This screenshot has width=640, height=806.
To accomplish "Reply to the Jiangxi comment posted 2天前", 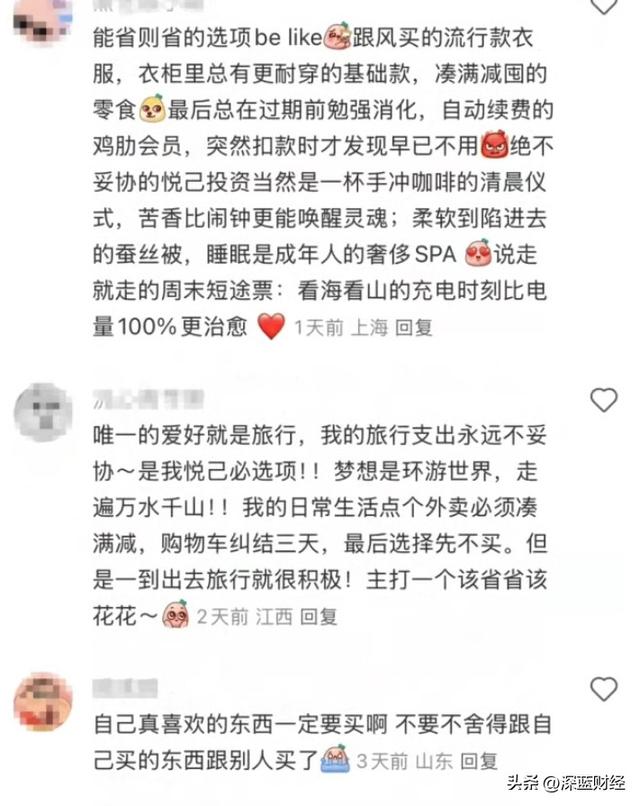I will (319, 616).
